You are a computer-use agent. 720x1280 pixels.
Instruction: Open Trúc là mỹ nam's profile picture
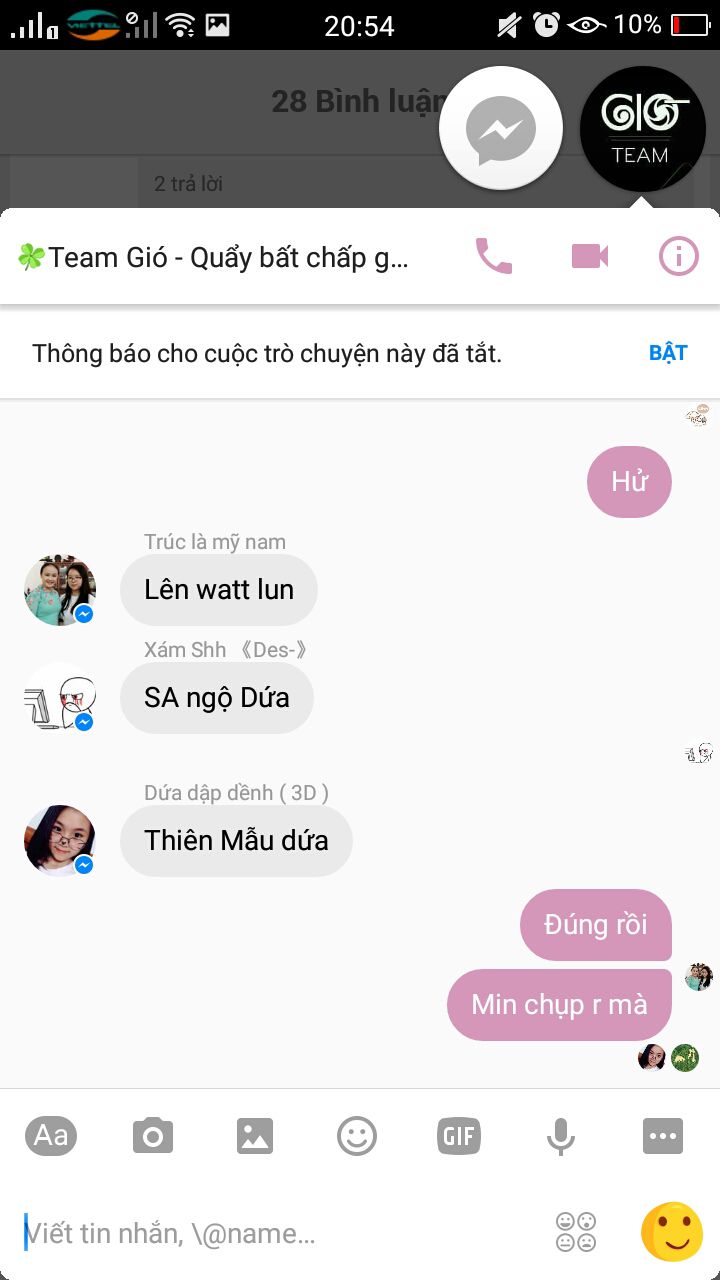coord(60,591)
